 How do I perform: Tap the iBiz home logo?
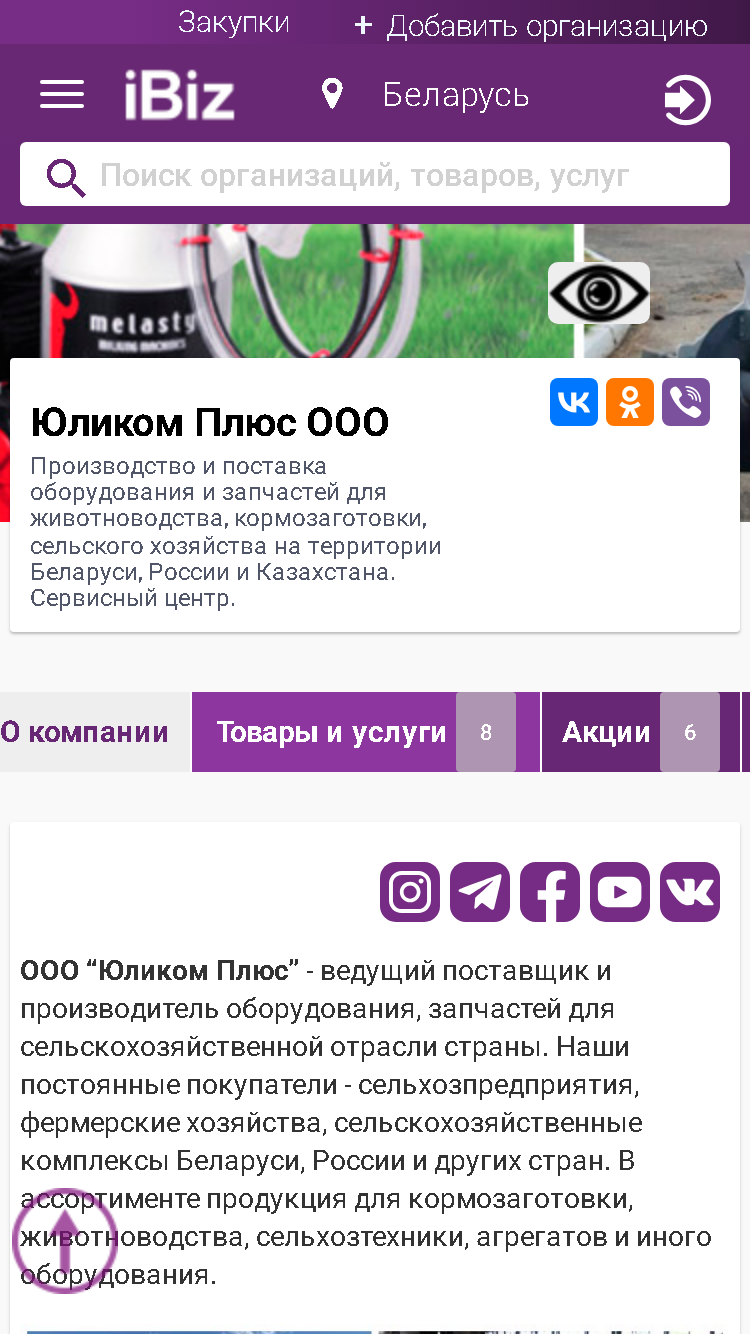[180, 96]
